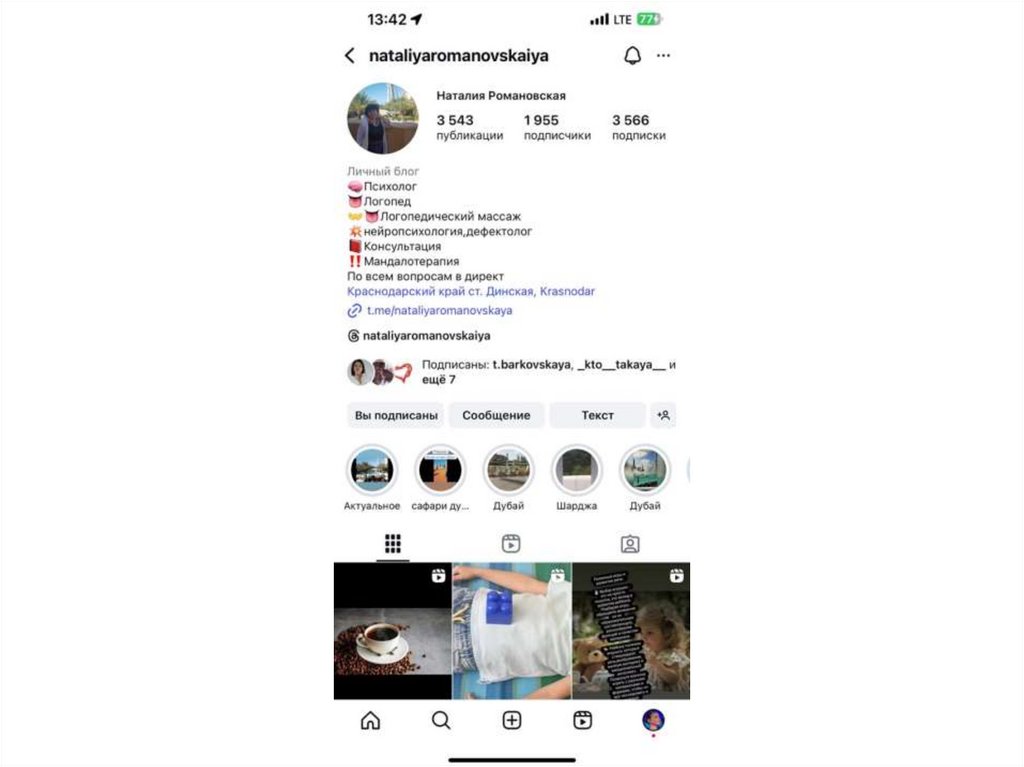Tap Сообщение to message this user

496,415
